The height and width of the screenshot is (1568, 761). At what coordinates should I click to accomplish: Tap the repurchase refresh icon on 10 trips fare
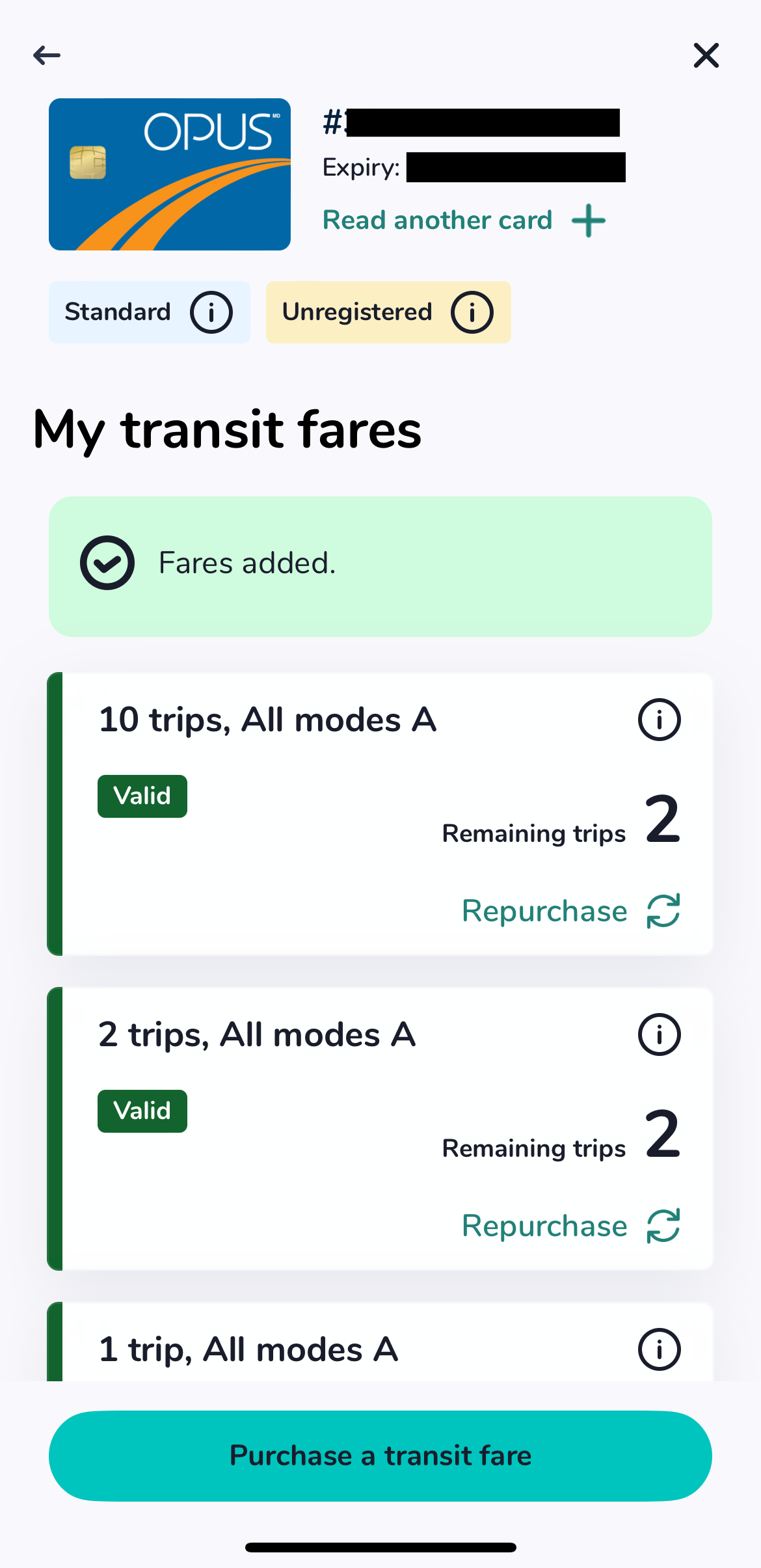pyautogui.click(x=661, y=911)
